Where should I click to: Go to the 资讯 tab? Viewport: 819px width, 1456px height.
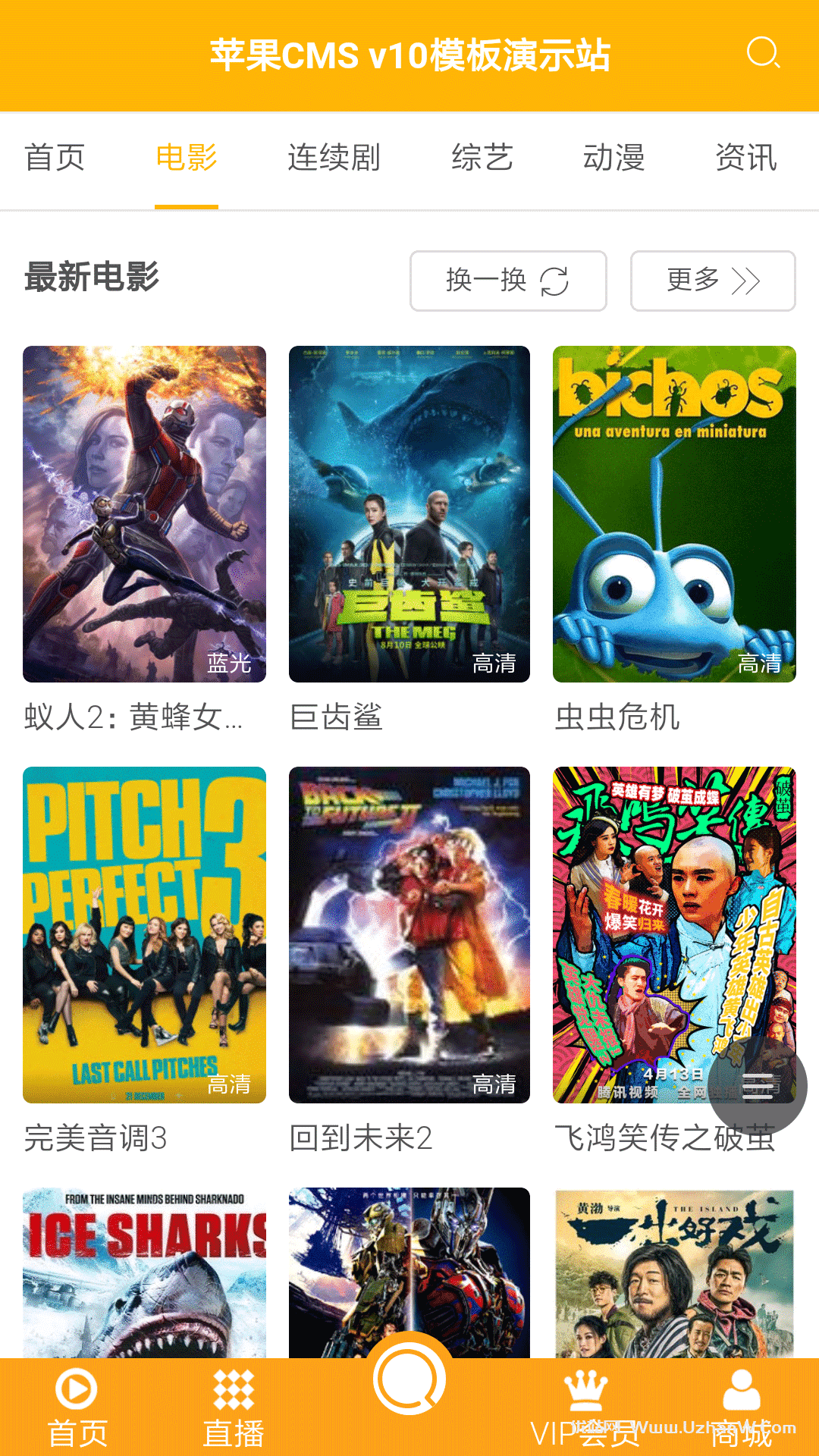pyautogui.click(x=746, y=158)
